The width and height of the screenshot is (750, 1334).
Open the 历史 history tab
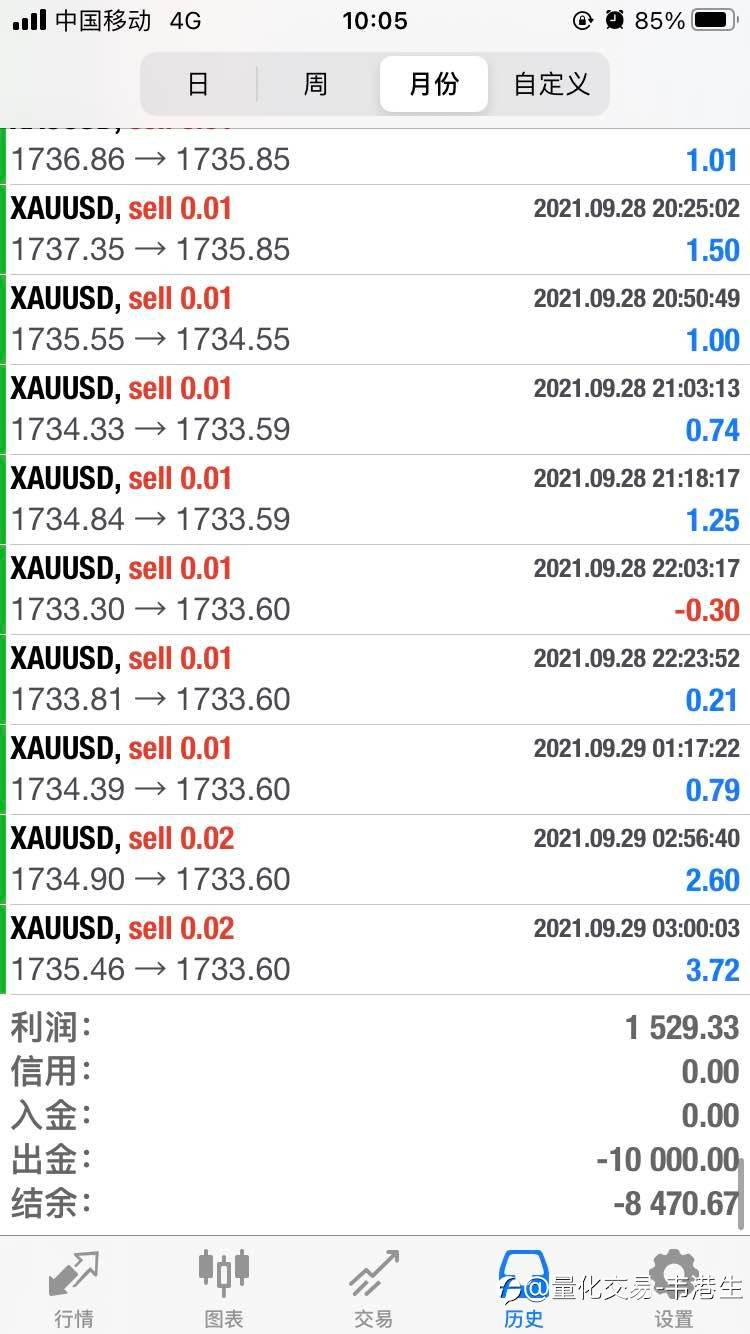pos(524,1288)
